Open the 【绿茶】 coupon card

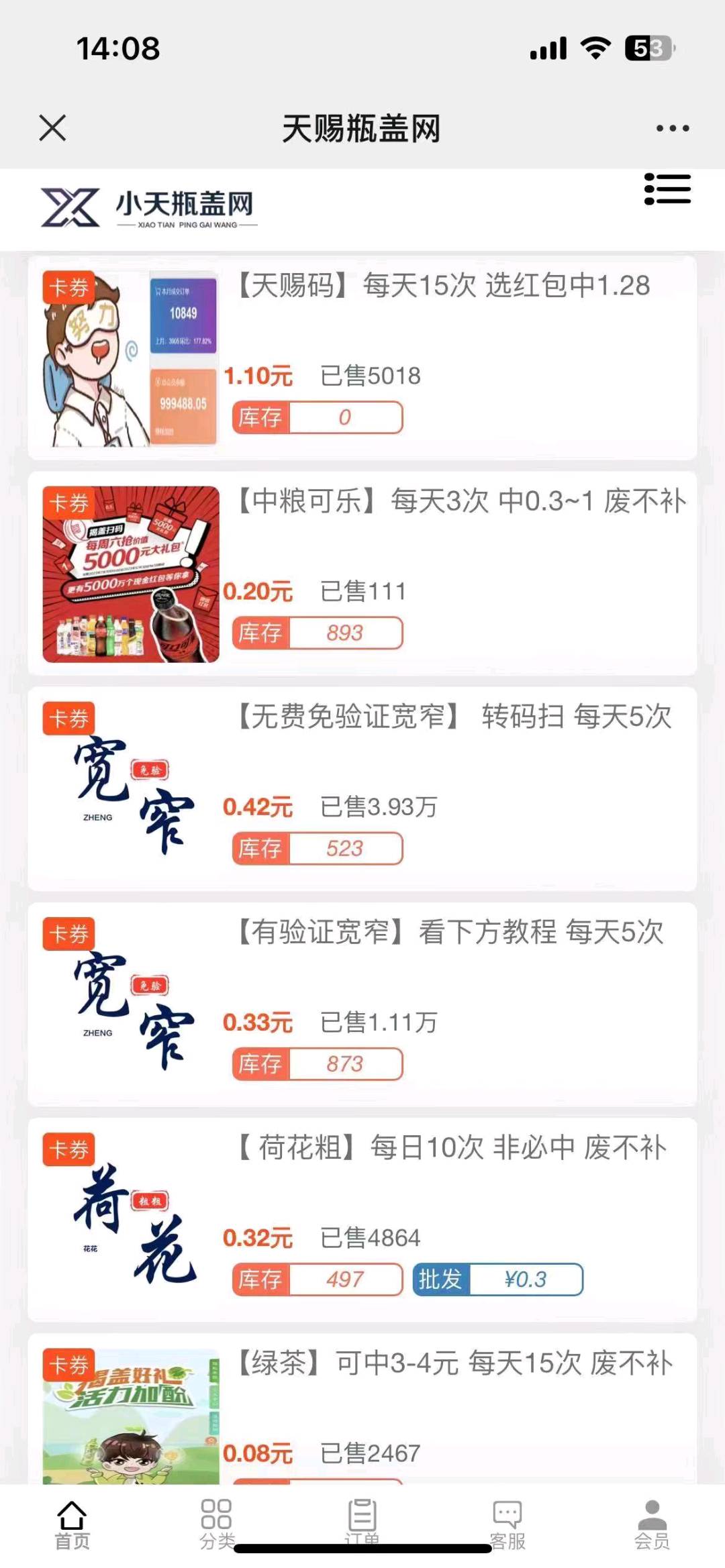click(x=362, y=1409)
